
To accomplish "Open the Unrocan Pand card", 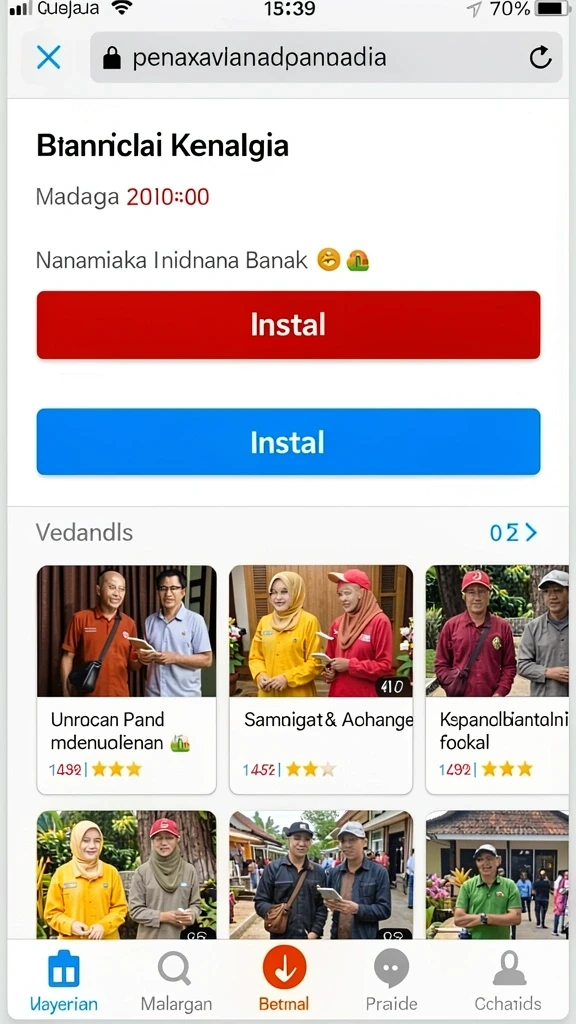I will click(x=126, y=679).
